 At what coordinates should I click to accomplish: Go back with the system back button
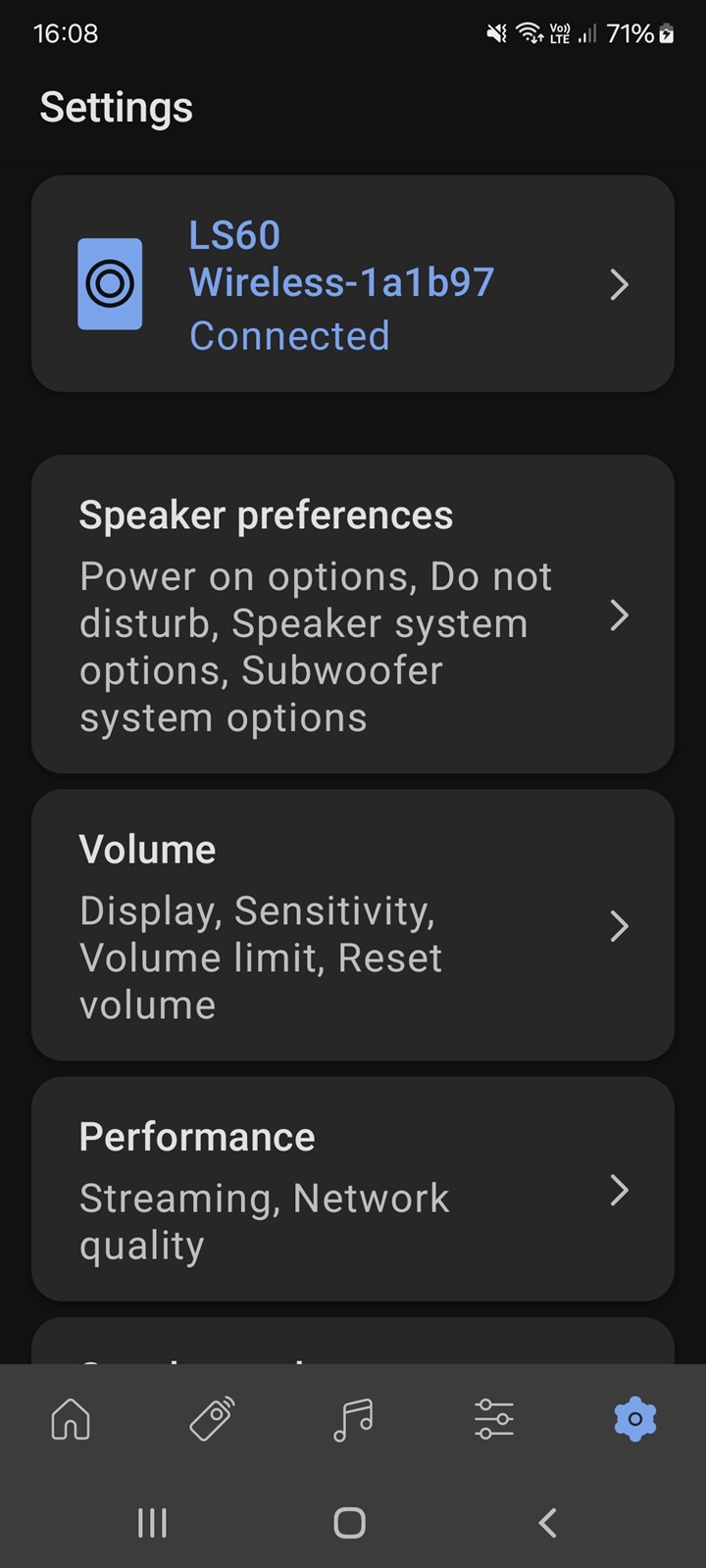coord(548,1522)
